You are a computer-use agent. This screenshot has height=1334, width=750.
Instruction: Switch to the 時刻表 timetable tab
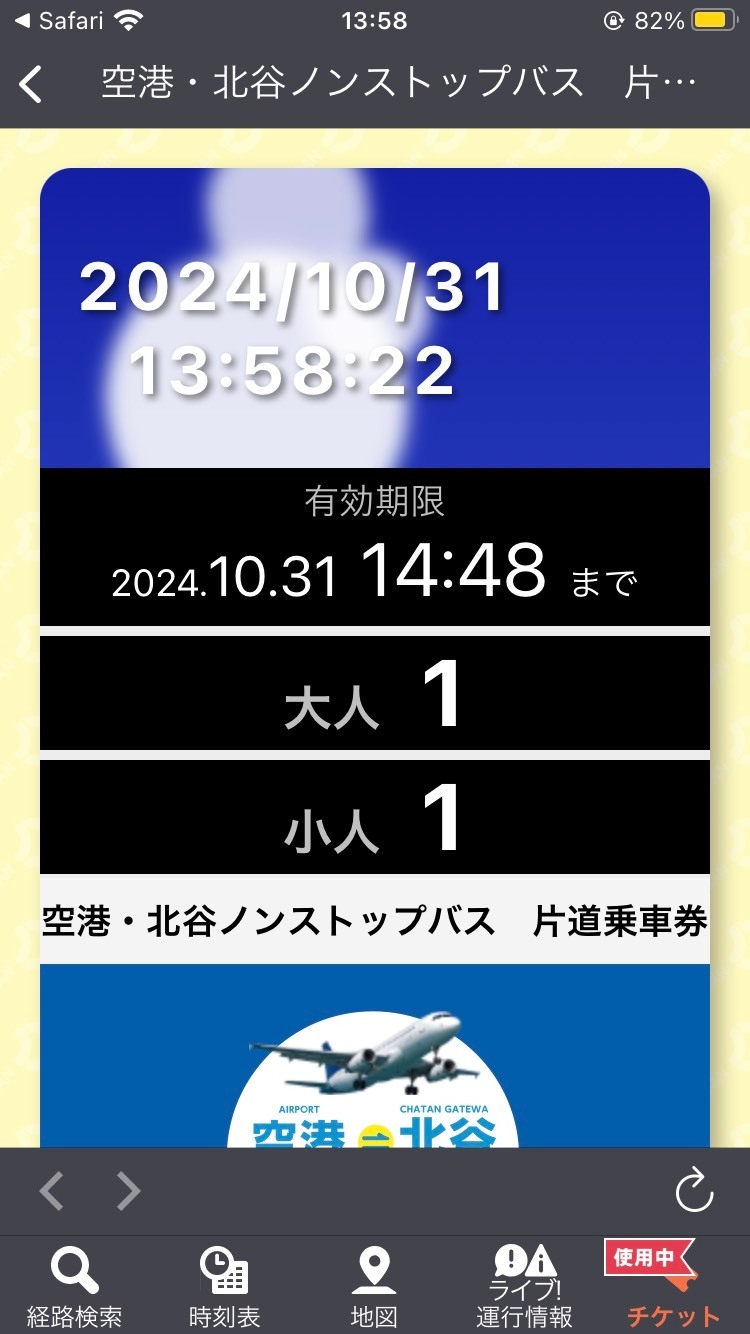pyautogui.click(x=224, y=1286)
